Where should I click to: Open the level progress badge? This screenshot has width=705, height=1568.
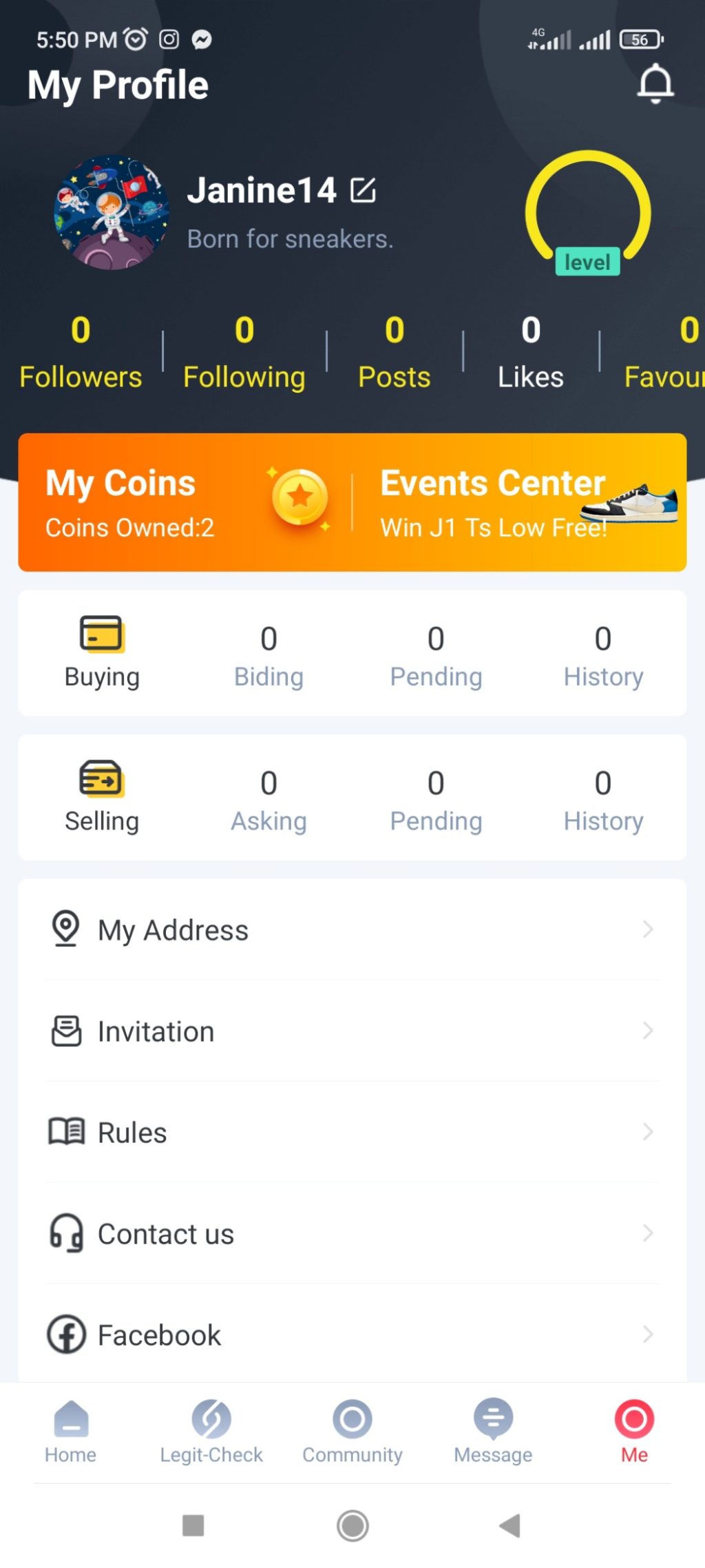point(587,214)
